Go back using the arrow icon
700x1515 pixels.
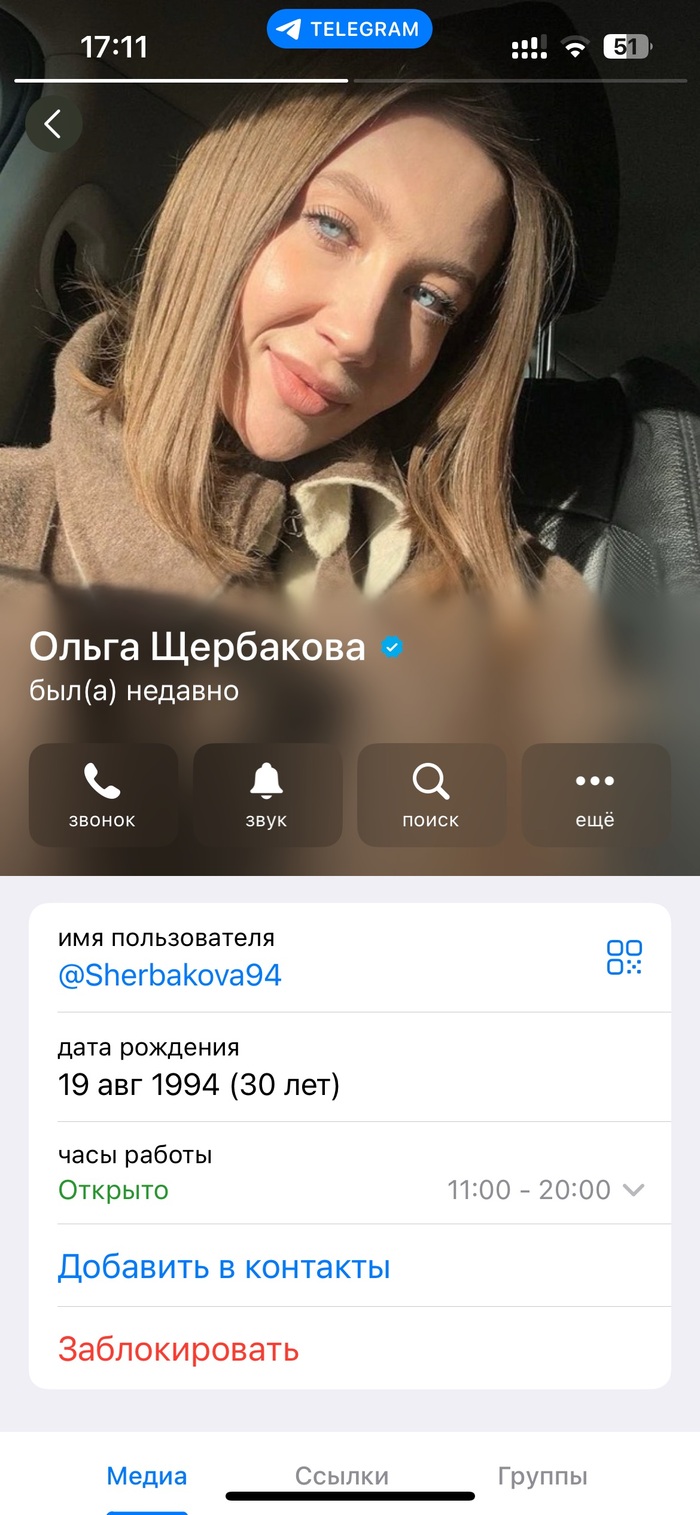pyautogui.click(x=53, y=124)
